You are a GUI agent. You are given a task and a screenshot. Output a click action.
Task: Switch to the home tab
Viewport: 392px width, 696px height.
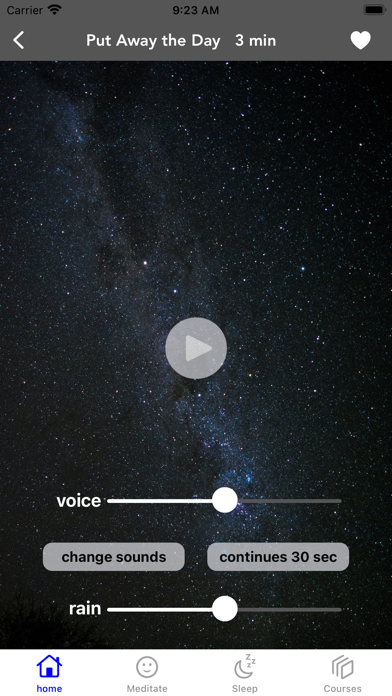pos(49,673)
